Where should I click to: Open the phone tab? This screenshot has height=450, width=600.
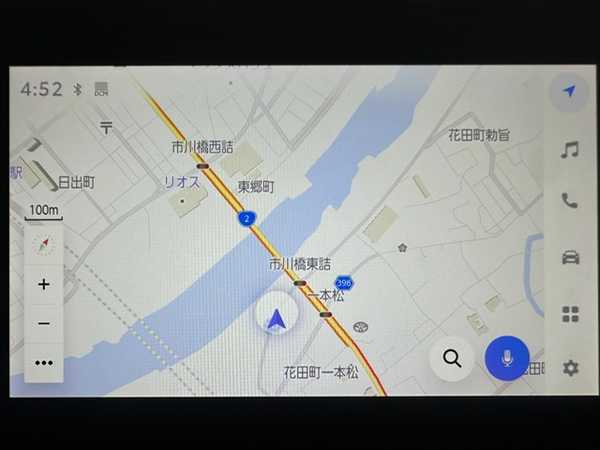tap(570, 201)
